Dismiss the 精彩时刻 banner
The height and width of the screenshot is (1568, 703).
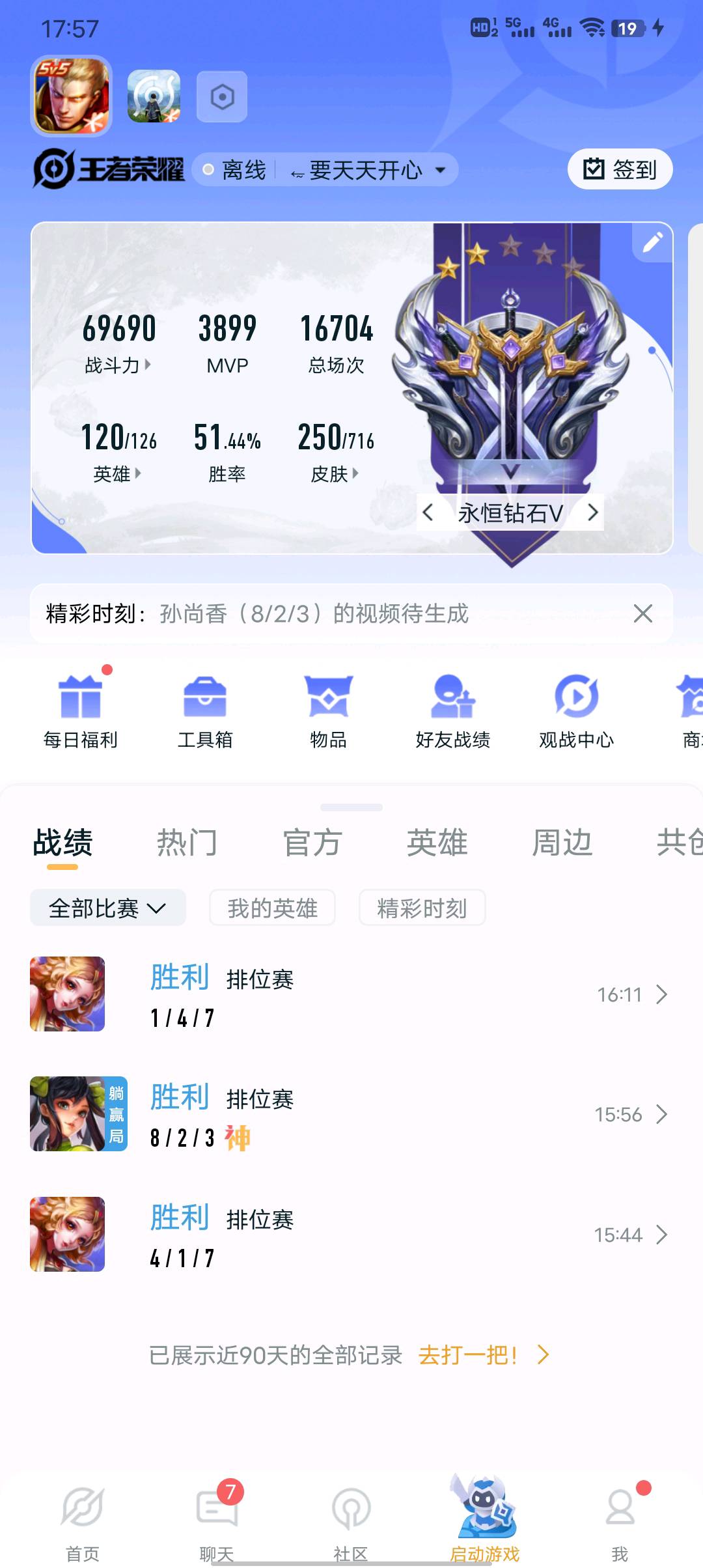coord(642,613)
